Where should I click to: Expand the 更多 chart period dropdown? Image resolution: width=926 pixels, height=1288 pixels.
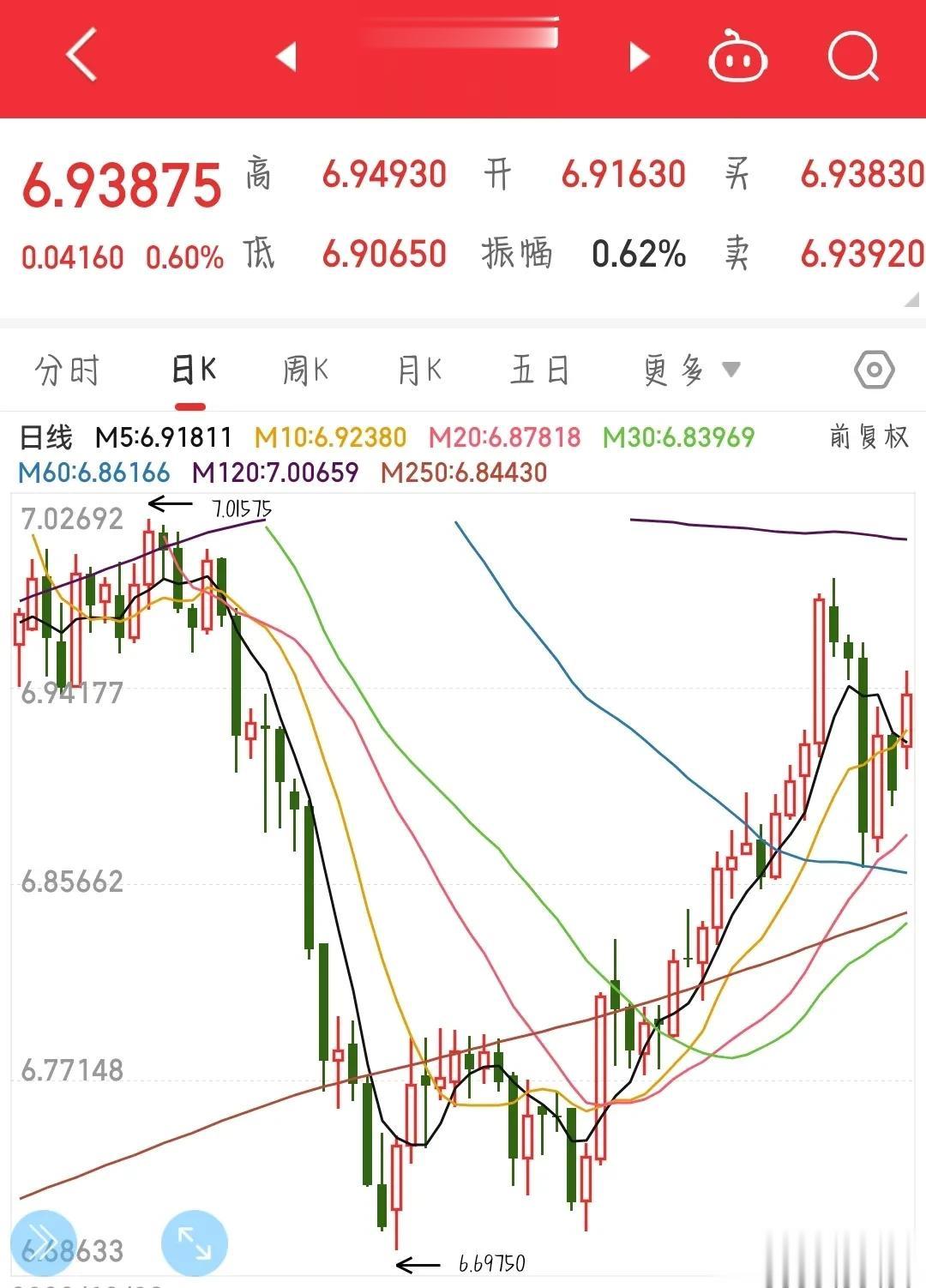click(x=690, y=371)
